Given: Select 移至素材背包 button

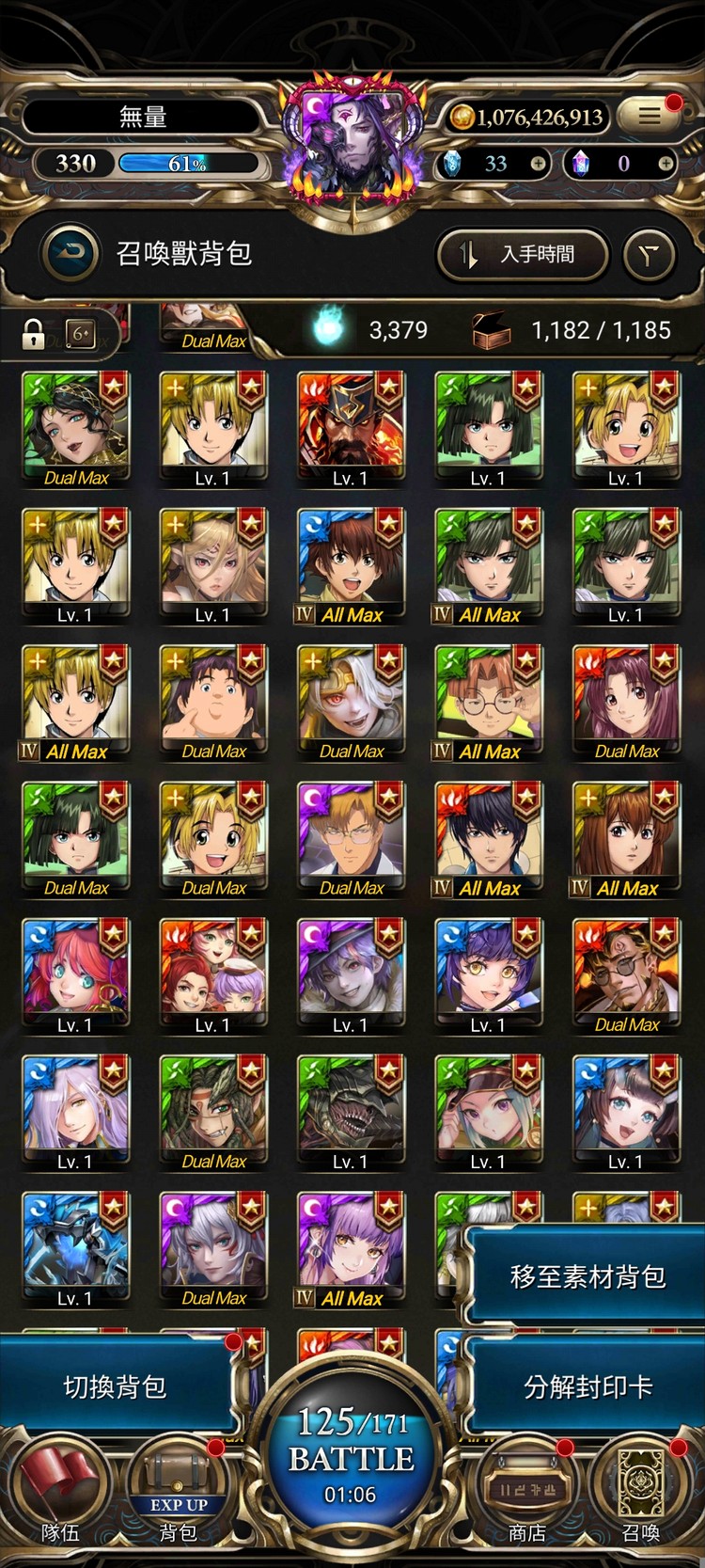Looking at the screenshot, I should coord(587,1276).
